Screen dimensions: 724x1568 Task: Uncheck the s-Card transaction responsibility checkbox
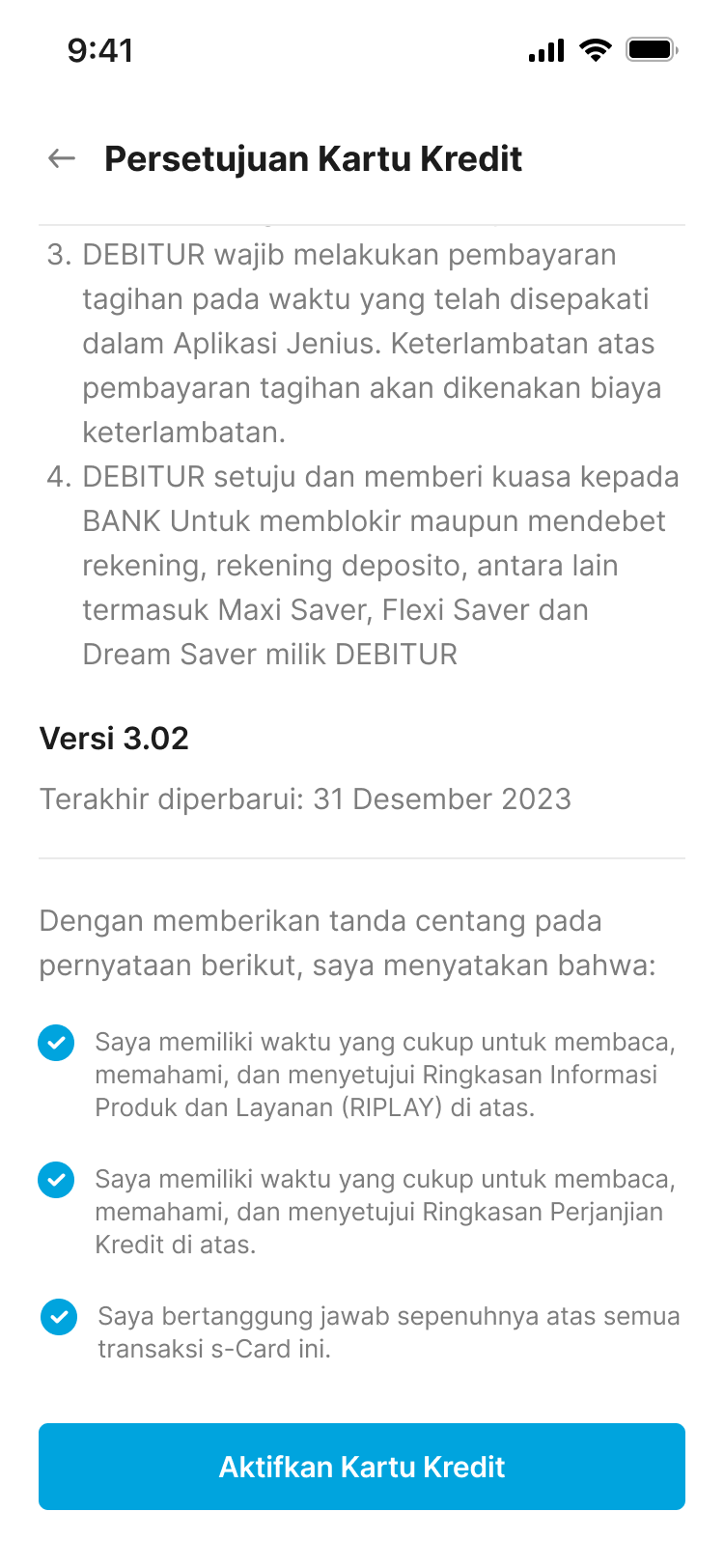pos(58,1316)
